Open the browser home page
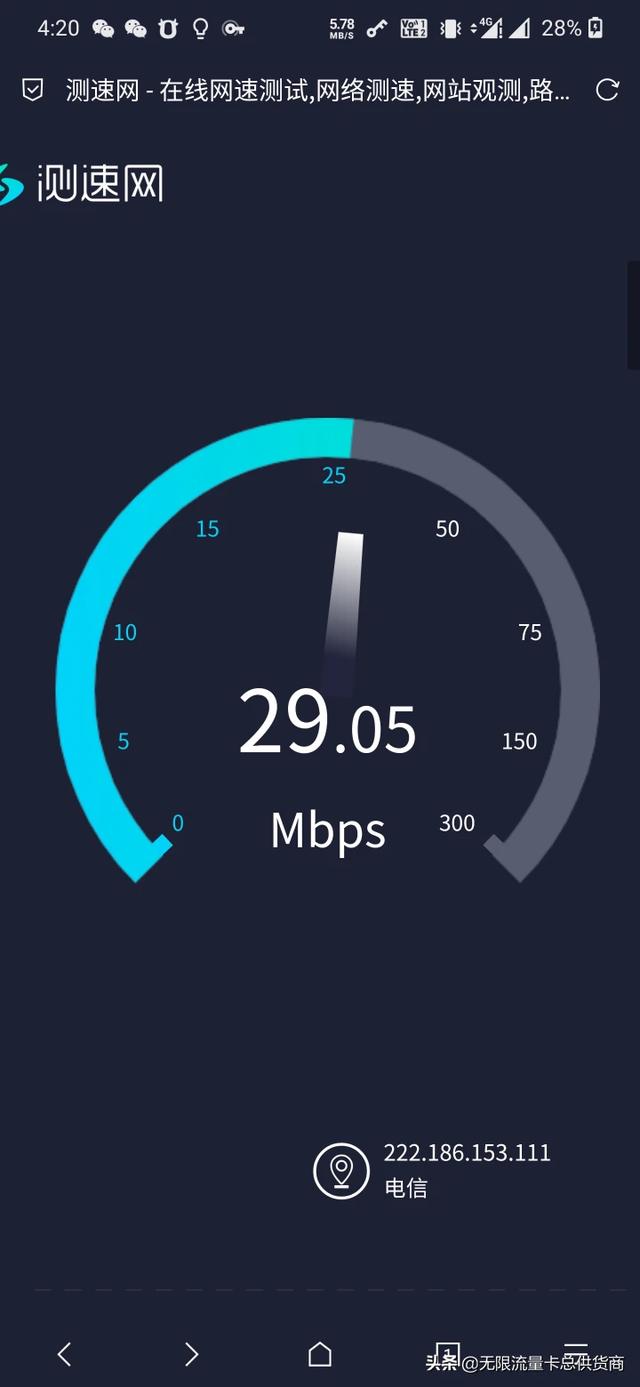The width and height of the screenshot is (640, 1387). pos(320,1354)
